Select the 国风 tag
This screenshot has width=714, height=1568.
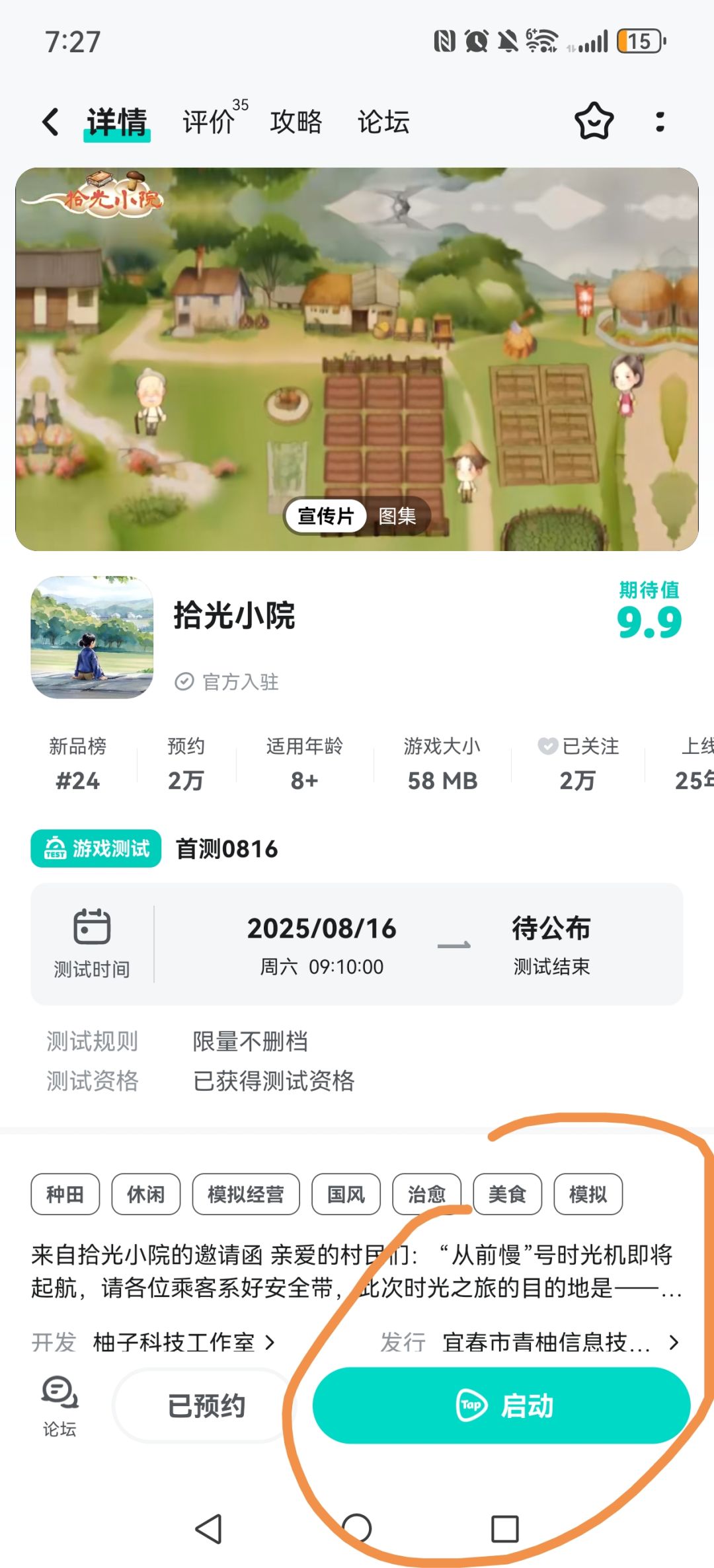346,1194
